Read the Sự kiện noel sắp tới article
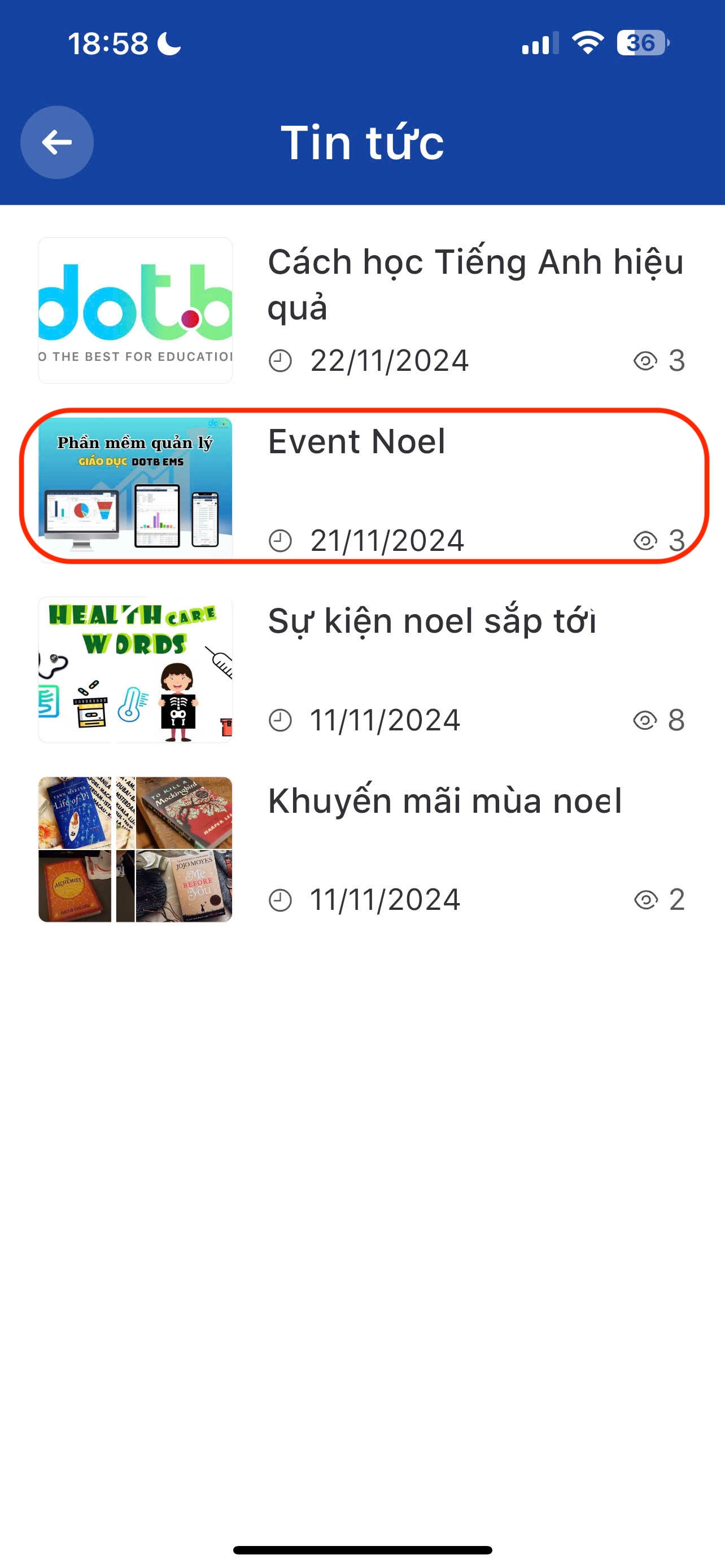 431,621
